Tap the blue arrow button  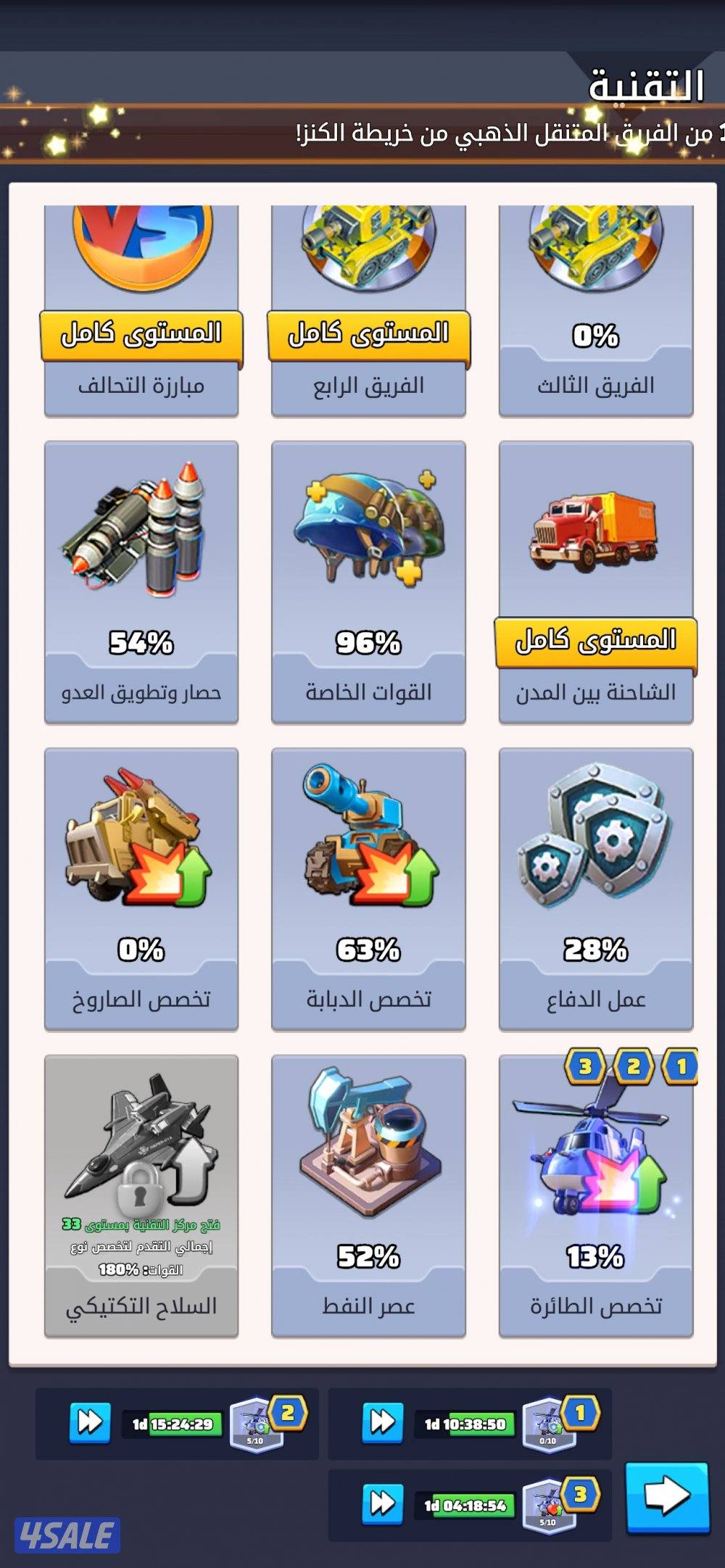666,1496
